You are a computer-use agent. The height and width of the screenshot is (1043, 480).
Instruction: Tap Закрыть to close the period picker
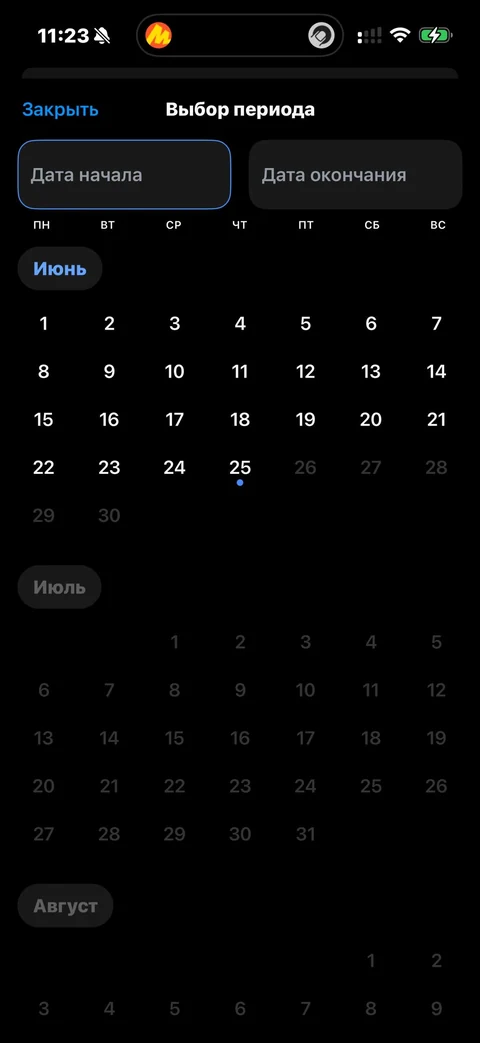click(60, 110)
